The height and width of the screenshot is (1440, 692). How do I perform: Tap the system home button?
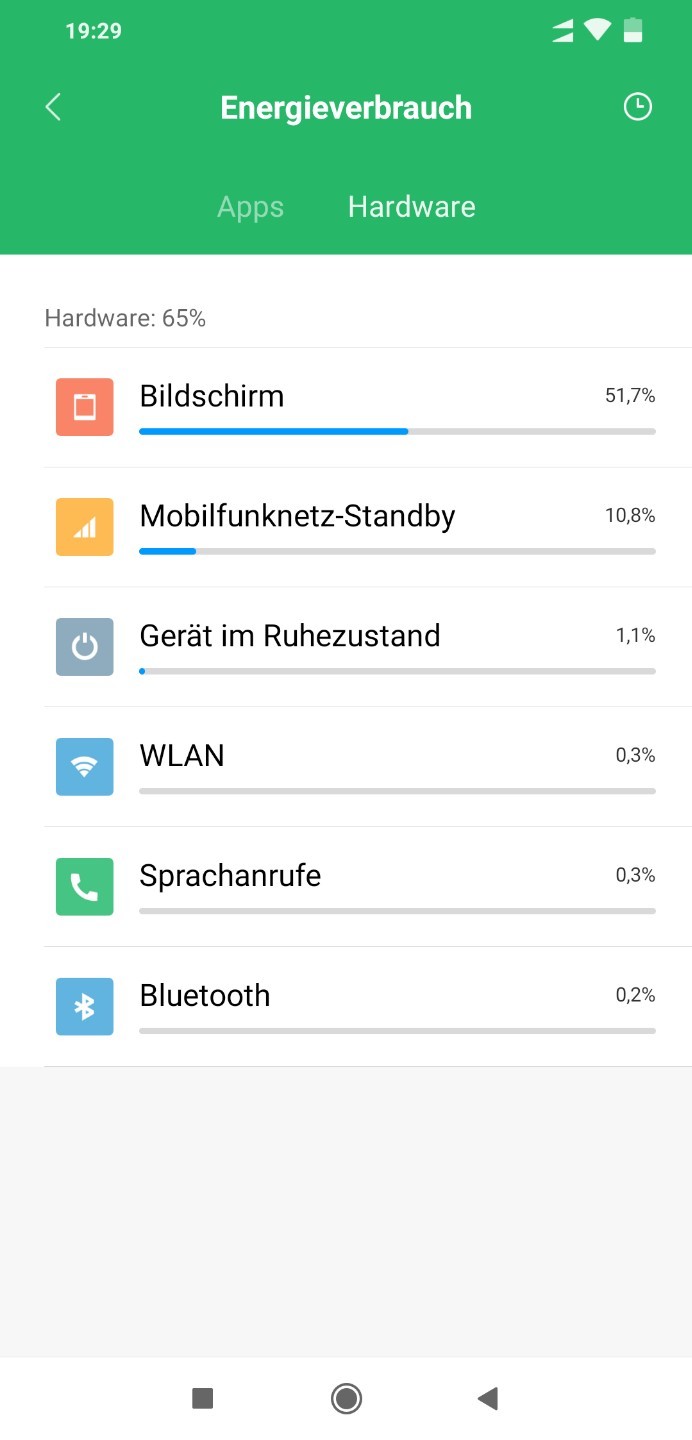346,1398
